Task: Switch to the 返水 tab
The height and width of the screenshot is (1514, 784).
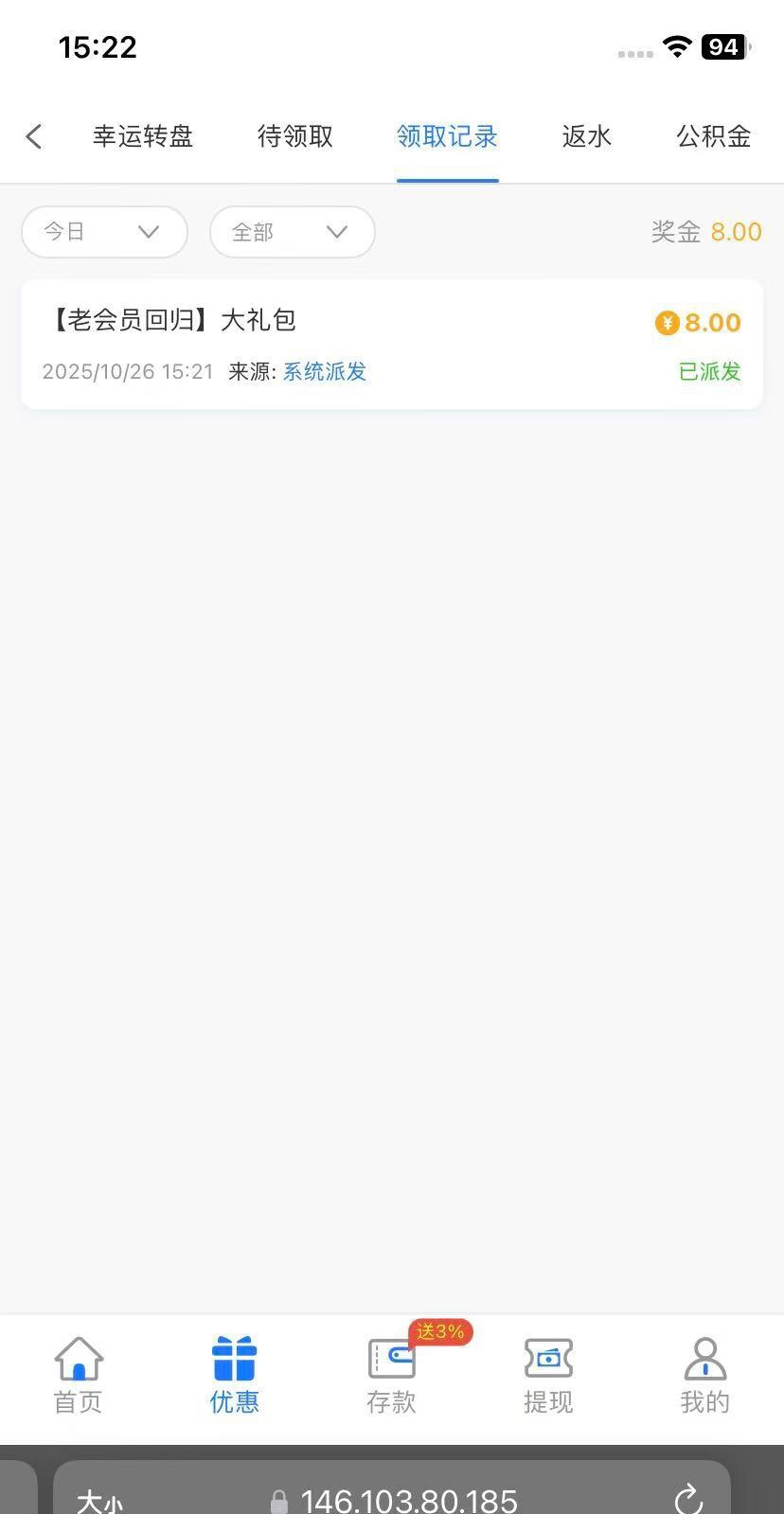Action: (x=586, y=136)
